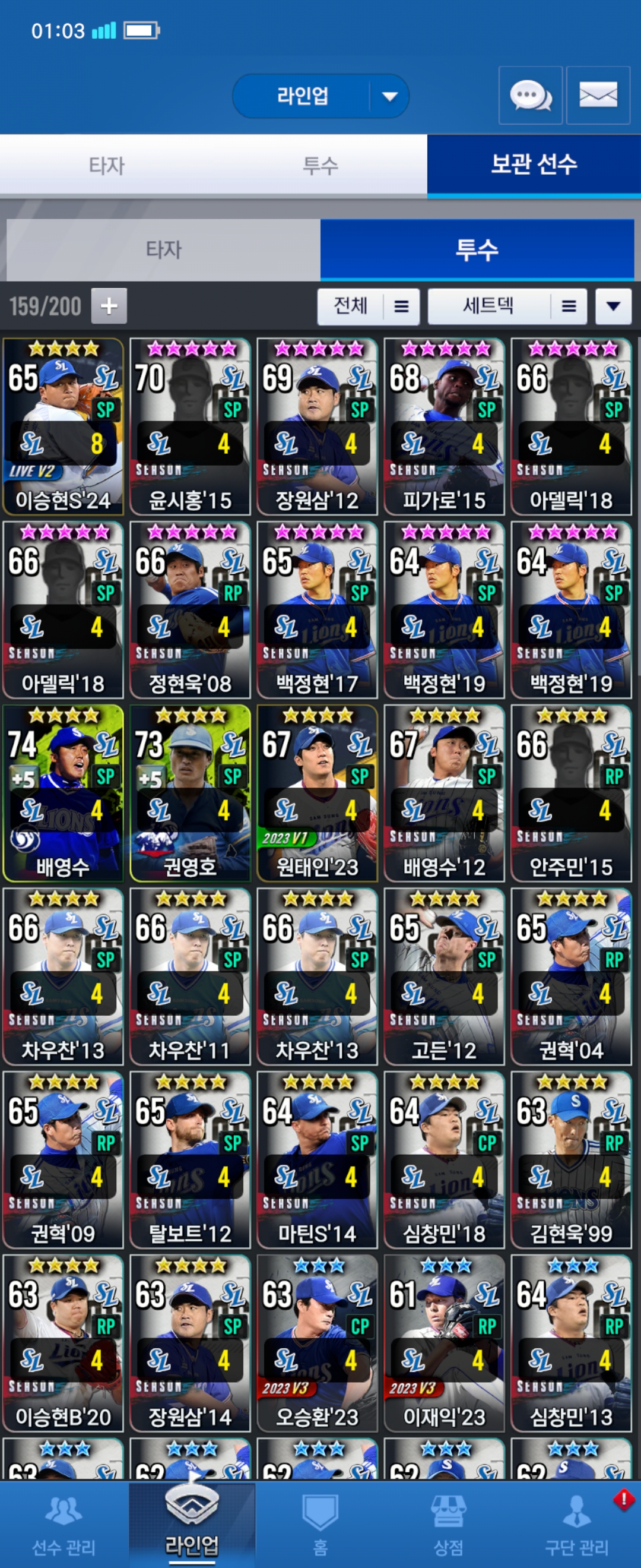
Task: Expand the down-arrow button beside 세트덱
Action: tap(613, 306)
